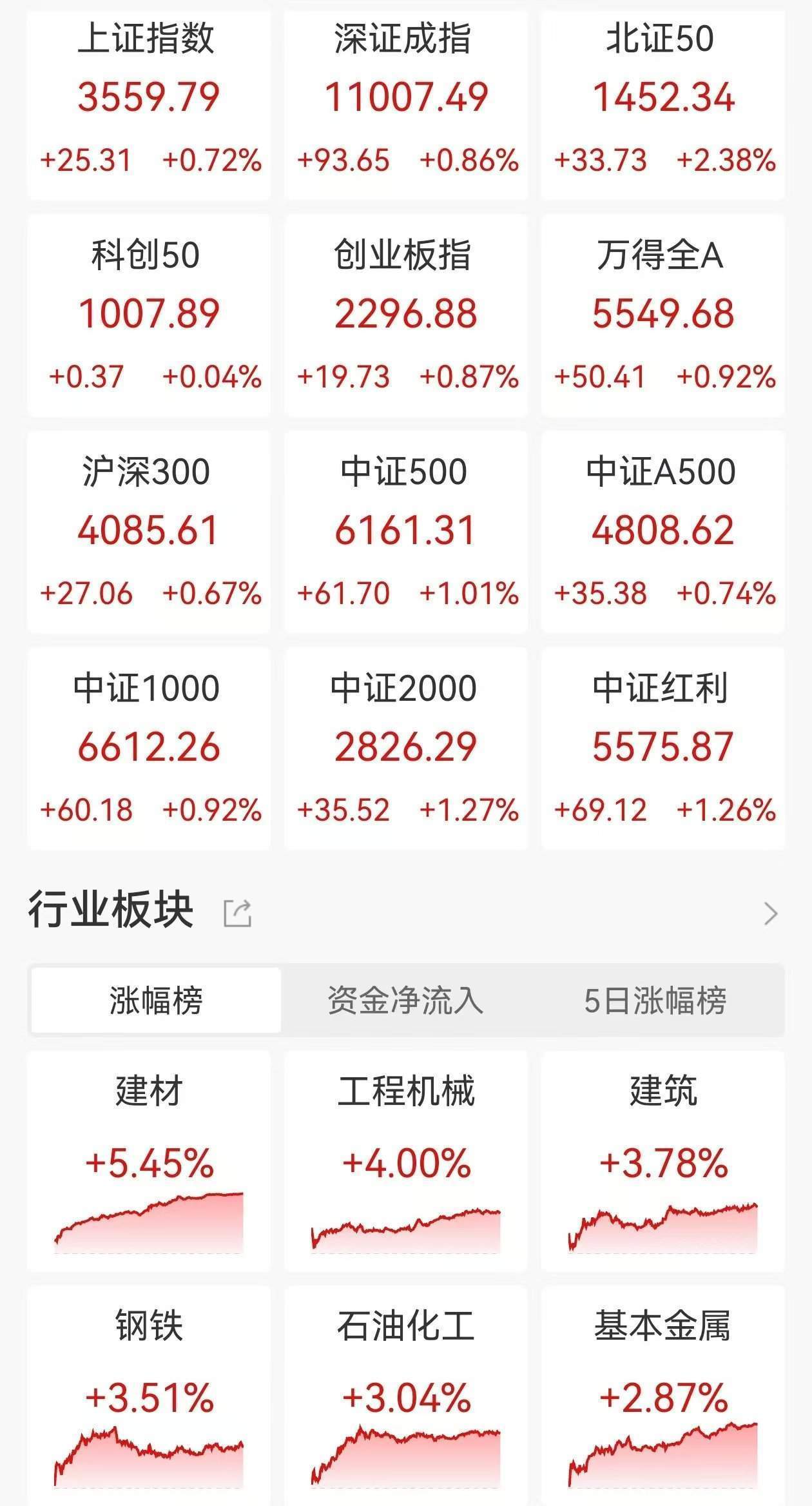Open the 中证2000 index card
The width and height of the screenshot is (812, 1506).
[406, 748]
